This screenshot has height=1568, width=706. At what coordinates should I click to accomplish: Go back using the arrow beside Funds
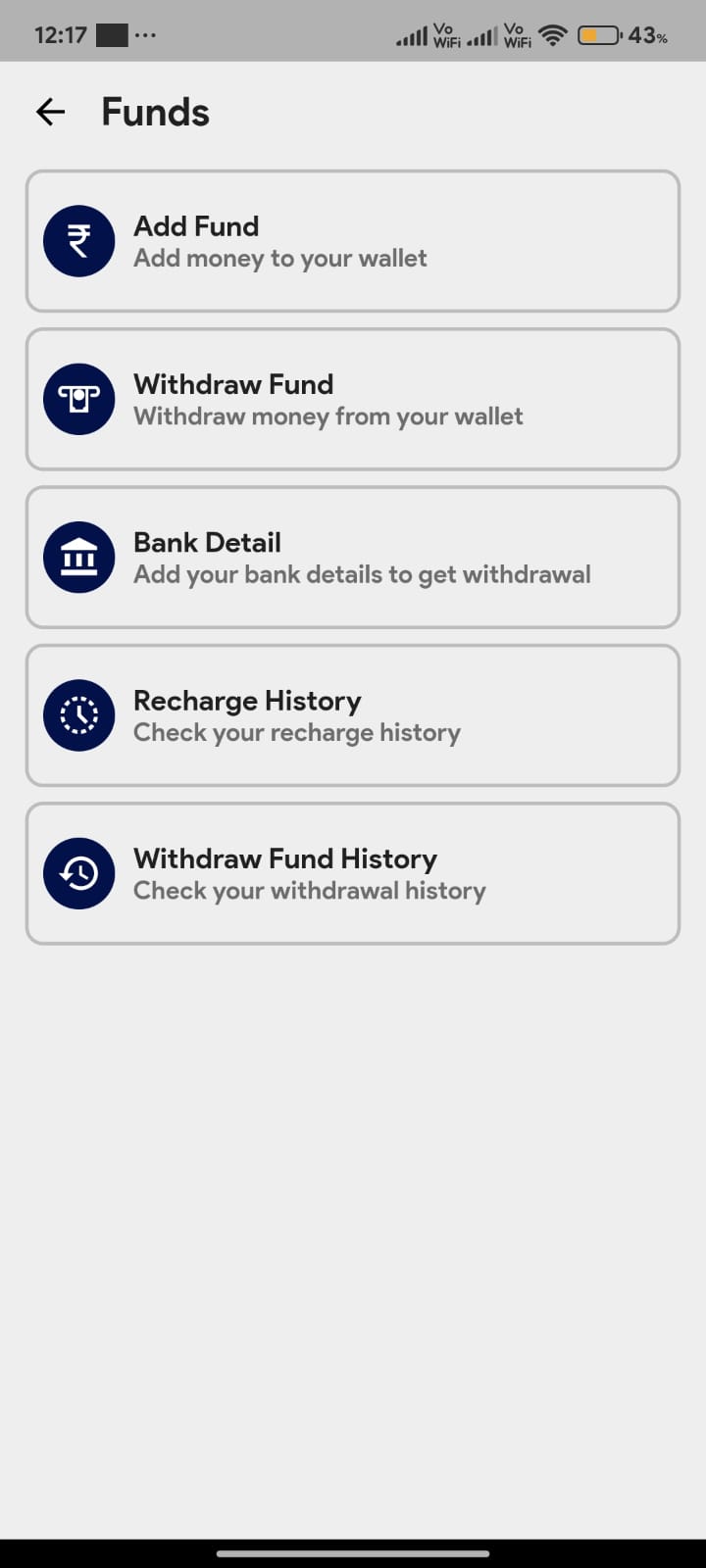50,112
